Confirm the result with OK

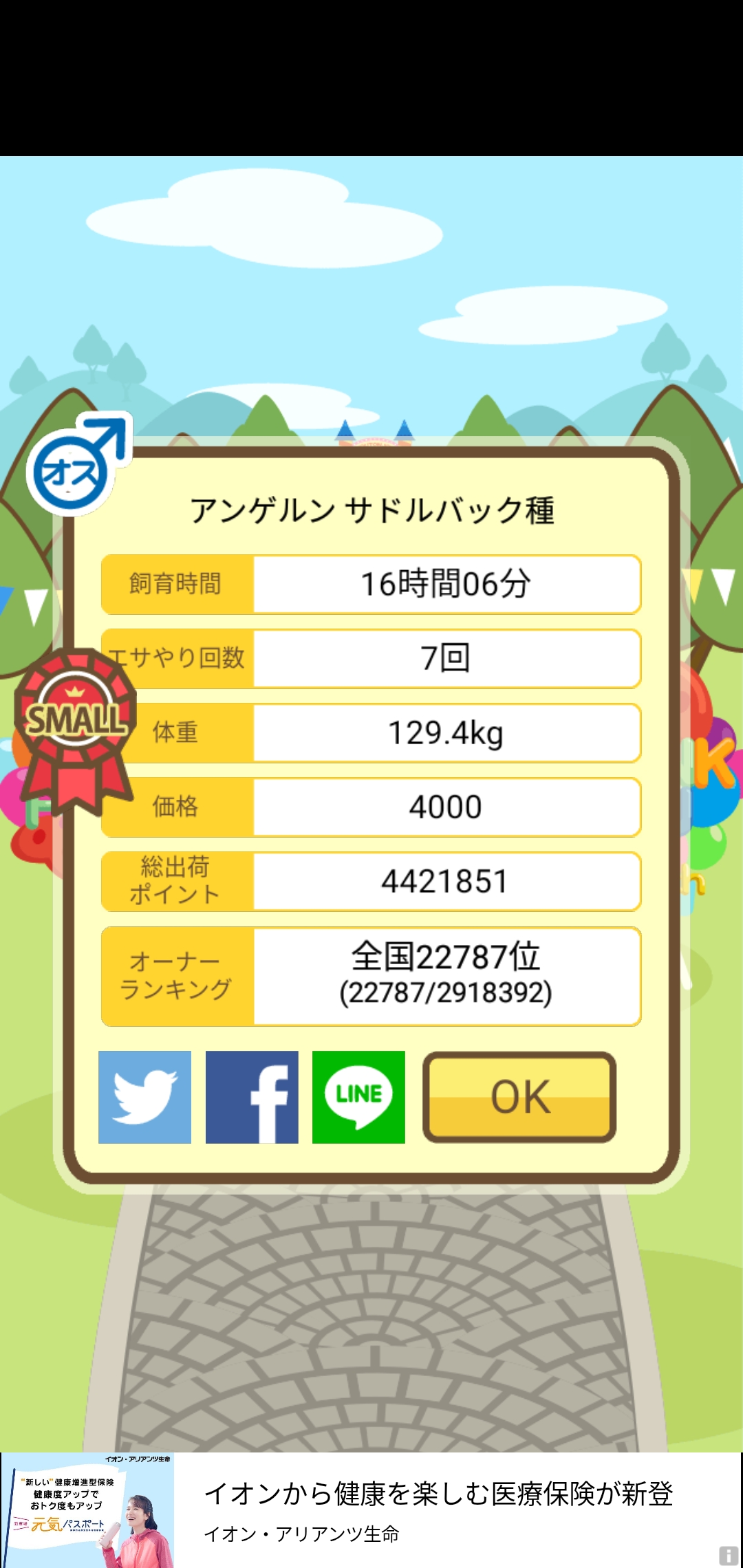point(519,1097)
